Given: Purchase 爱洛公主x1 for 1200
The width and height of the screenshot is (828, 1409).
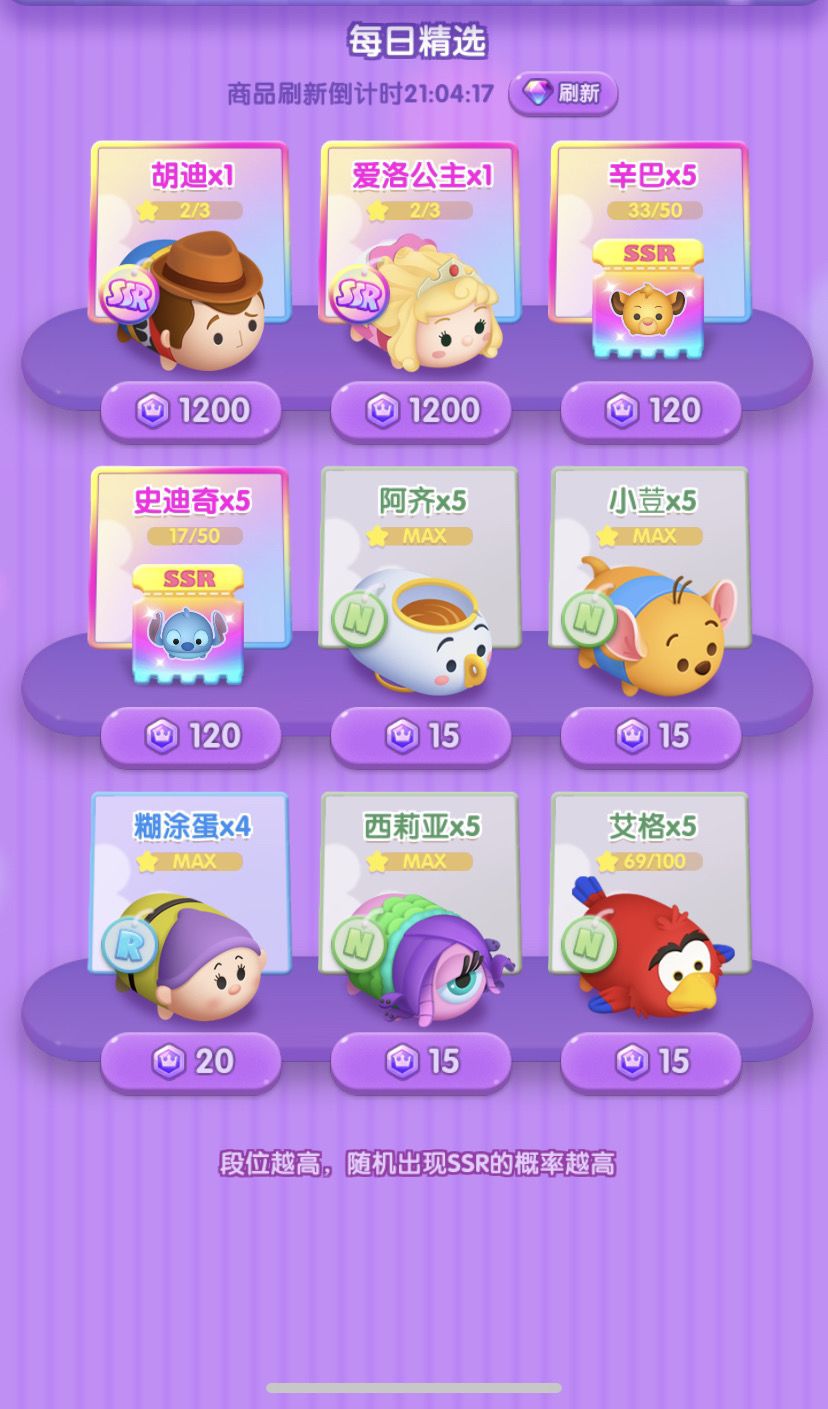Looking at the screenshot, I should 420,411.
